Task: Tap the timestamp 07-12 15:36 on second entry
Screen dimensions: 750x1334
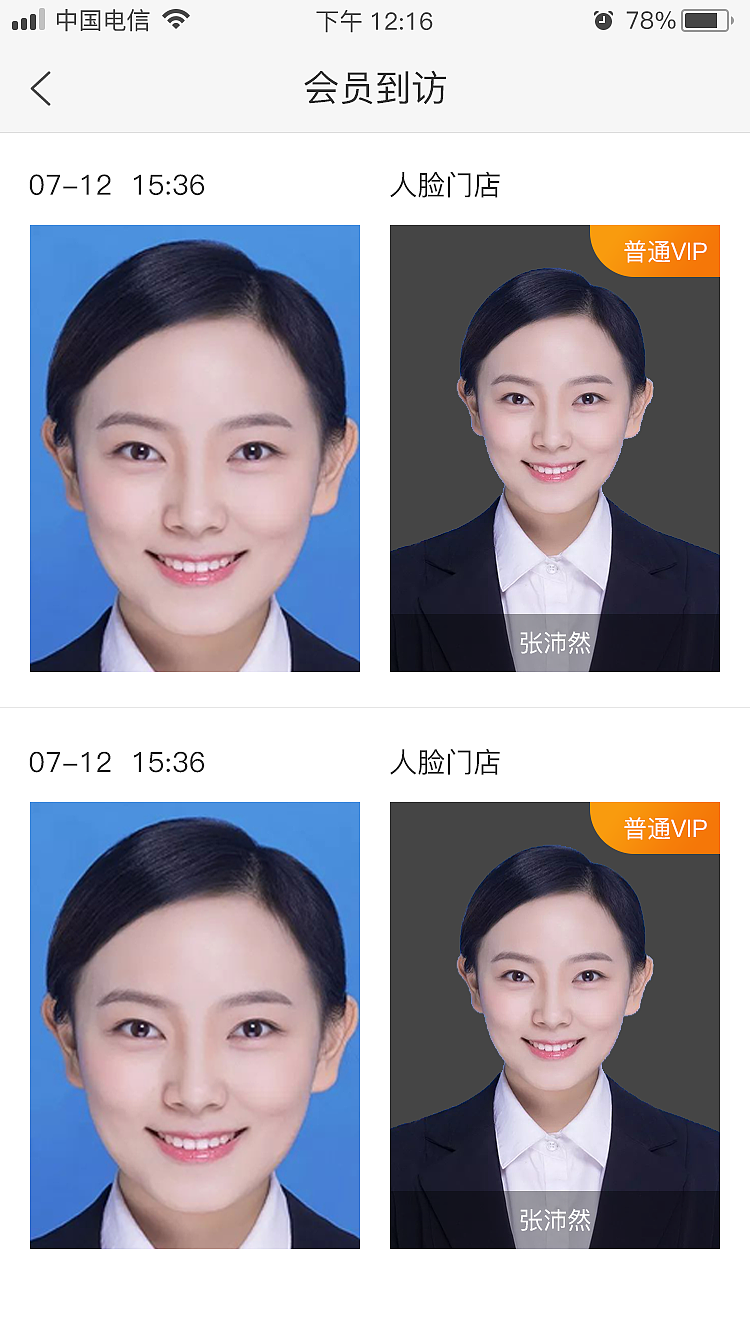Action: tap(117, 762)
